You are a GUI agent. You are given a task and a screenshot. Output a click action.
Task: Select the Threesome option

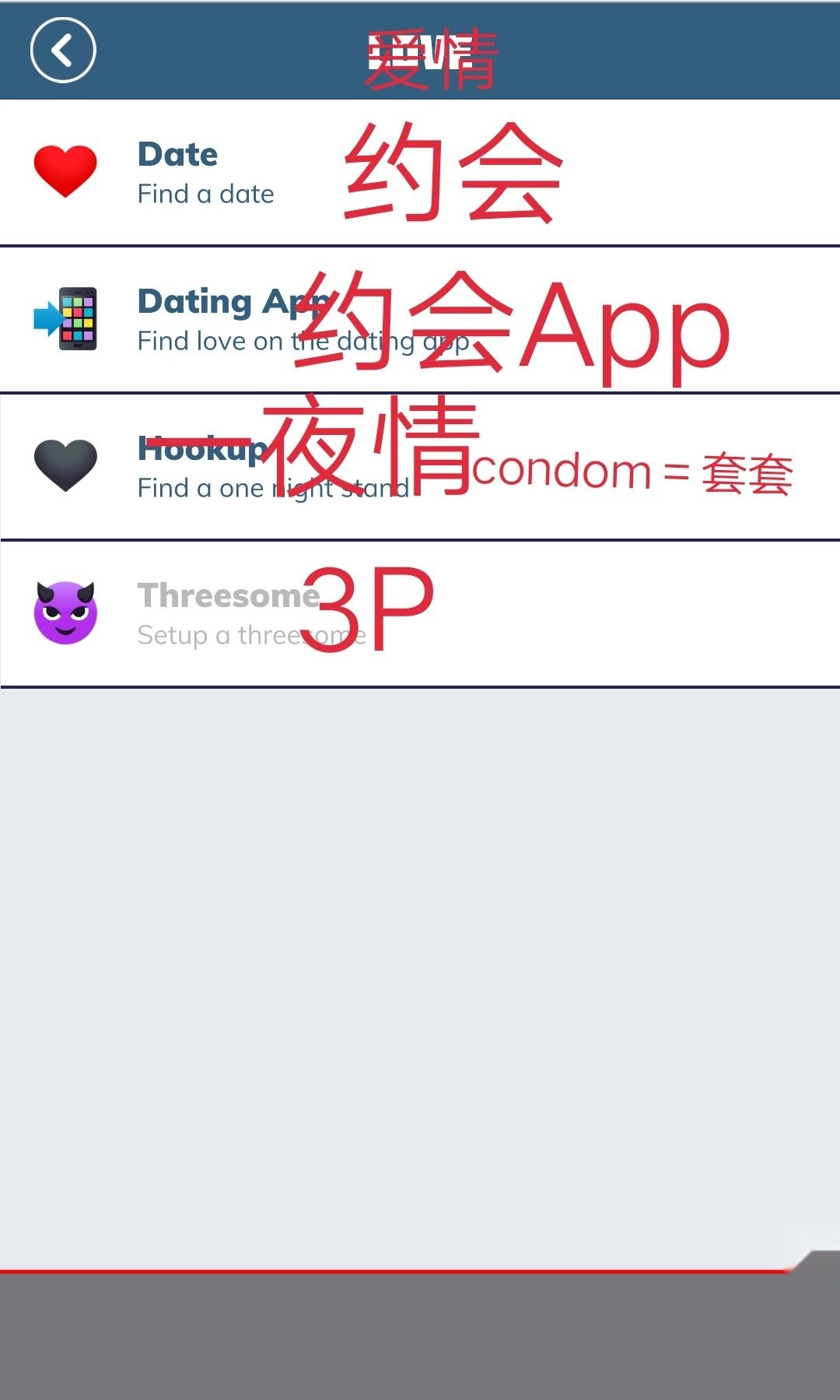(228, 595)
